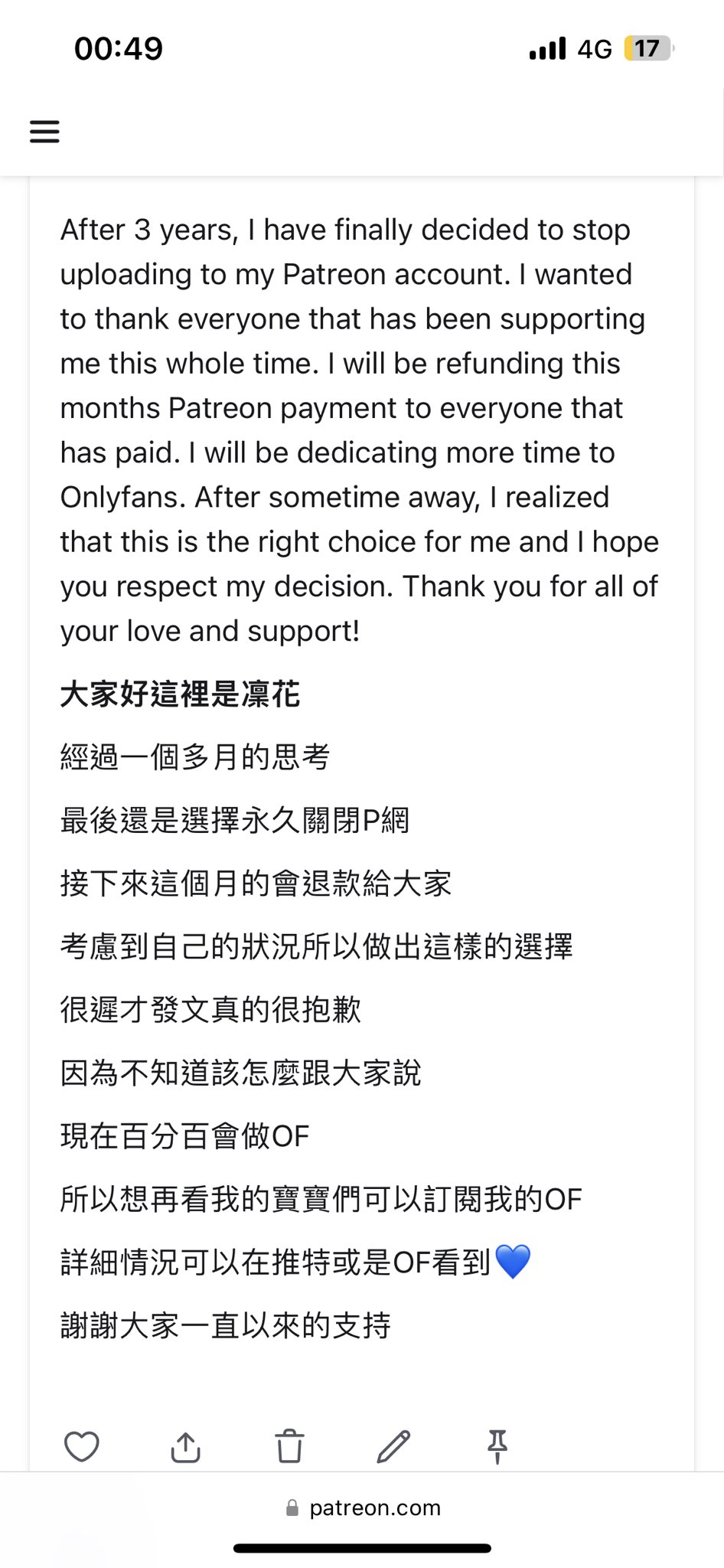
Task: Open the hamburger menu
Action: click(44, 132)
